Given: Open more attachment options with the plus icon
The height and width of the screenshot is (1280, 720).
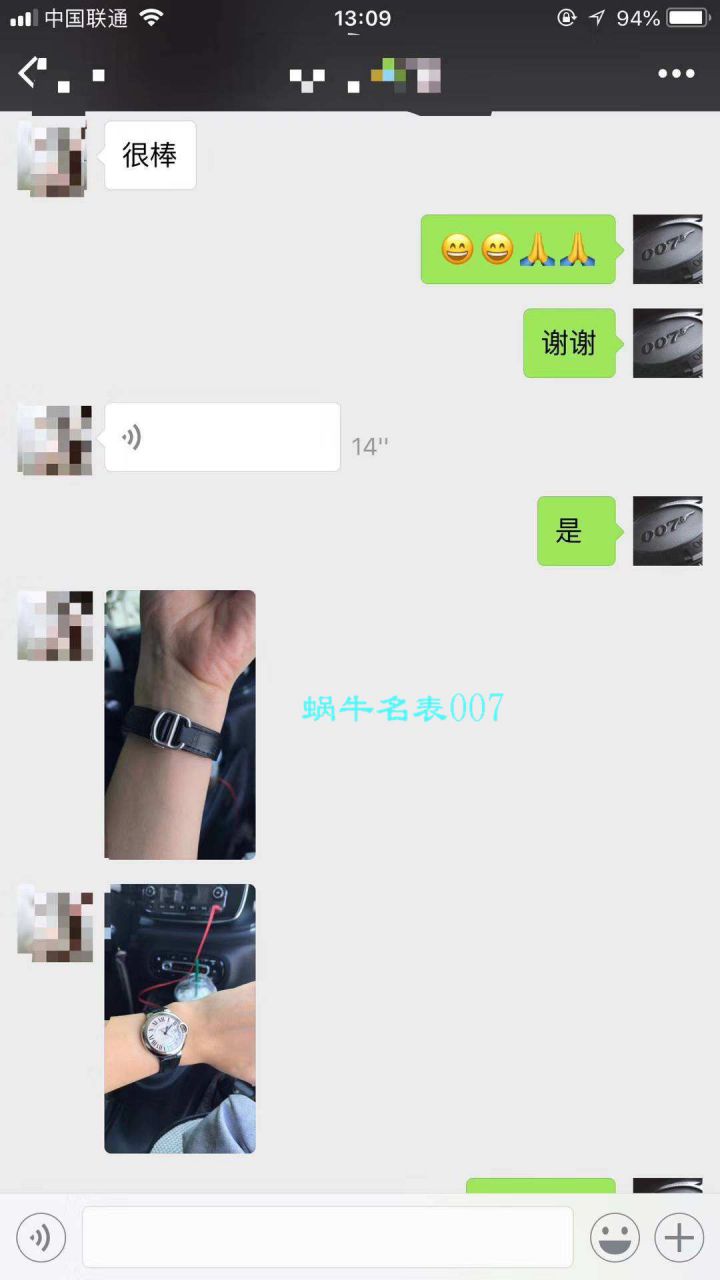Looking at the screenshot, I should 677,1237.
